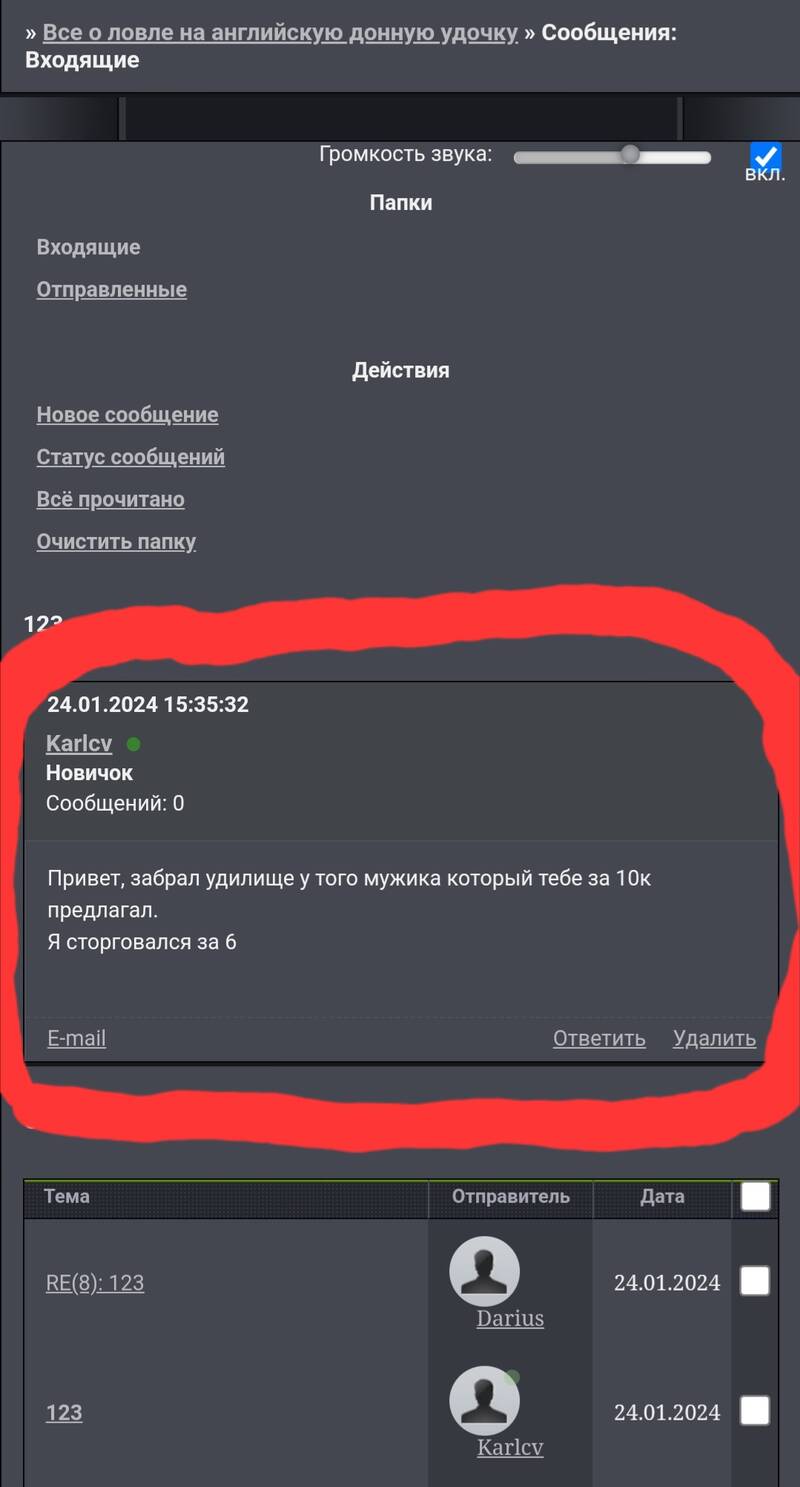Open sender Darius's profile
This screenshot has height=1487, width=800.
[510, 1318]
